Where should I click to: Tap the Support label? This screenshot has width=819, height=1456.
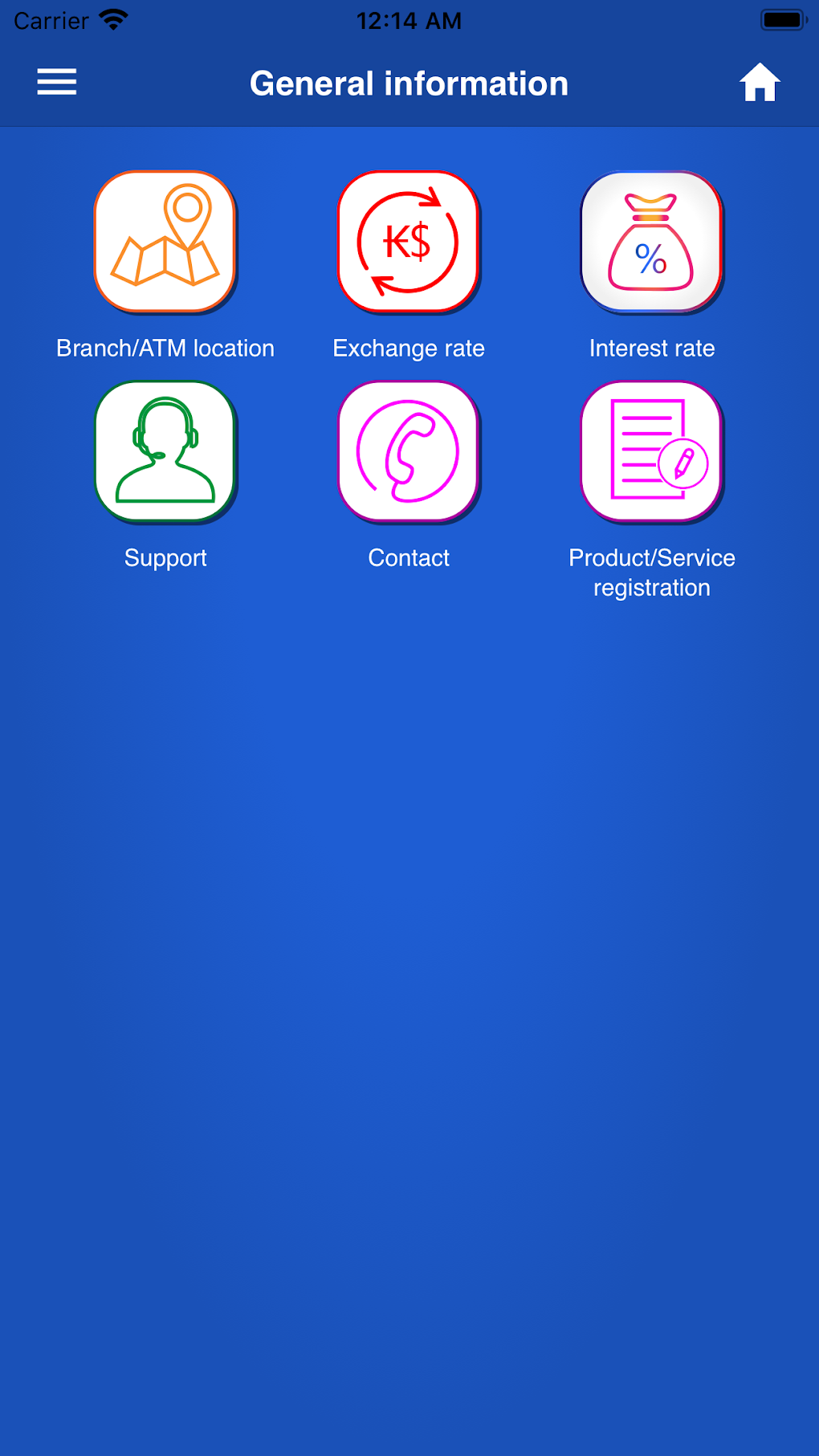click(x=165, y=557)
